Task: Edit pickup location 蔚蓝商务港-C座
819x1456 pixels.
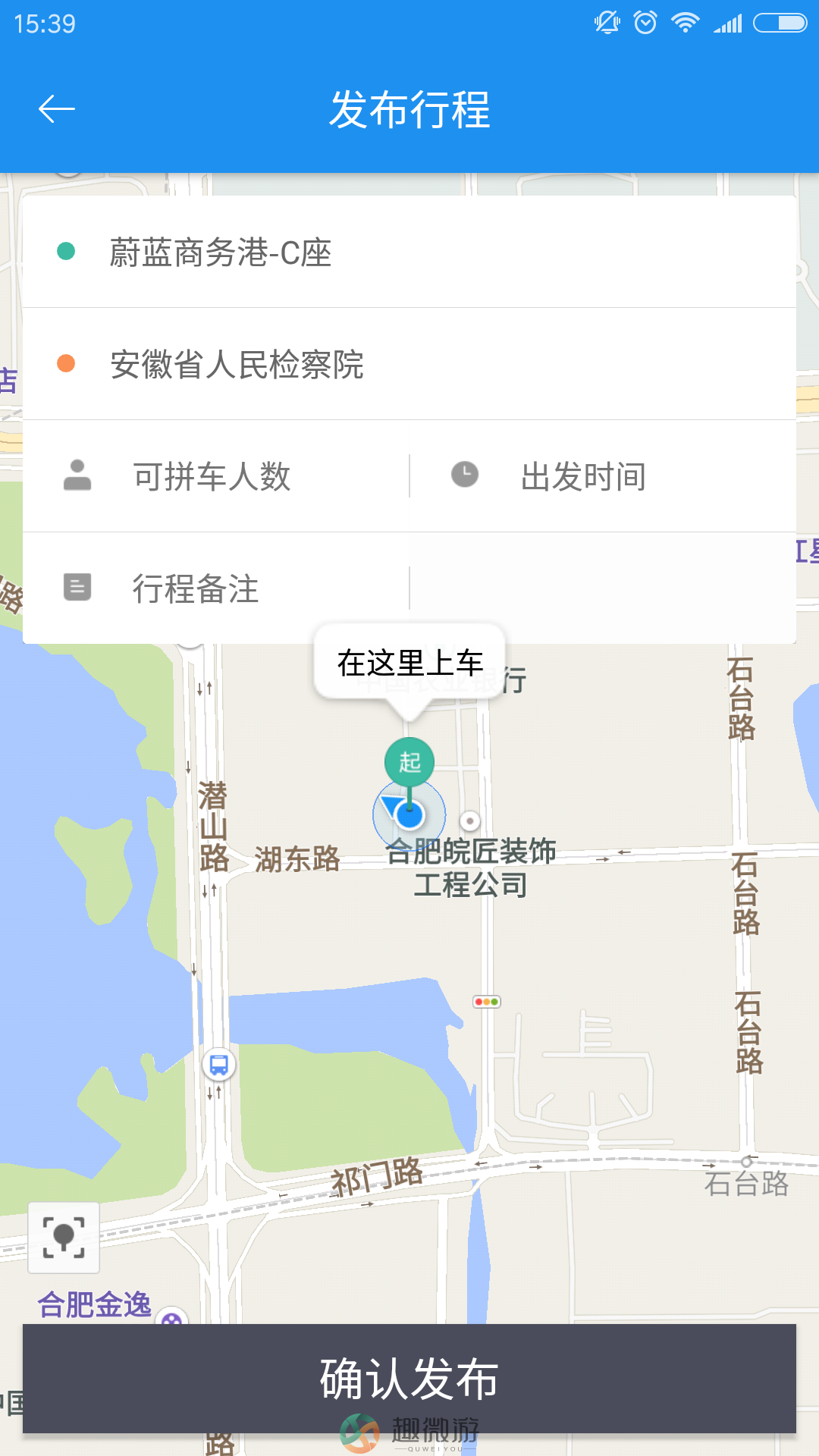Action: click(409, 252)
